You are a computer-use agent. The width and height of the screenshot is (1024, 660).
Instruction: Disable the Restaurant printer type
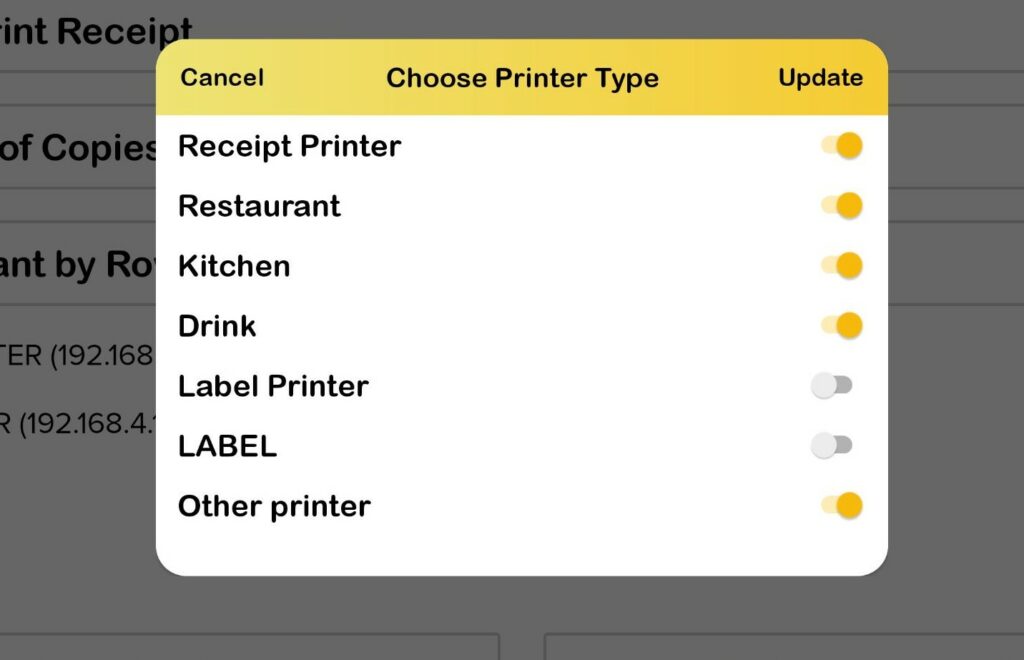tap(841, 206)
